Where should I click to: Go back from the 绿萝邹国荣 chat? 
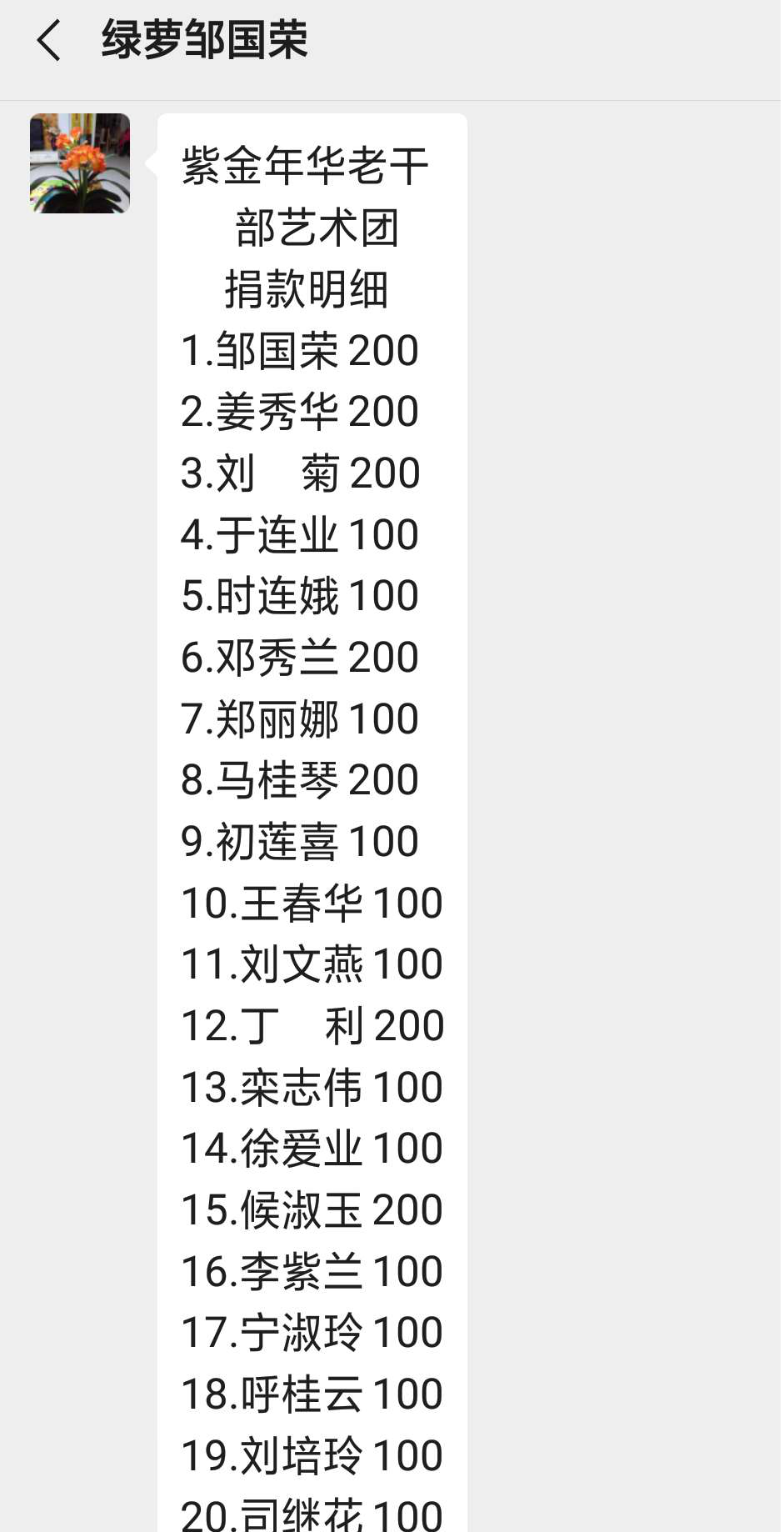coord(48,40)
